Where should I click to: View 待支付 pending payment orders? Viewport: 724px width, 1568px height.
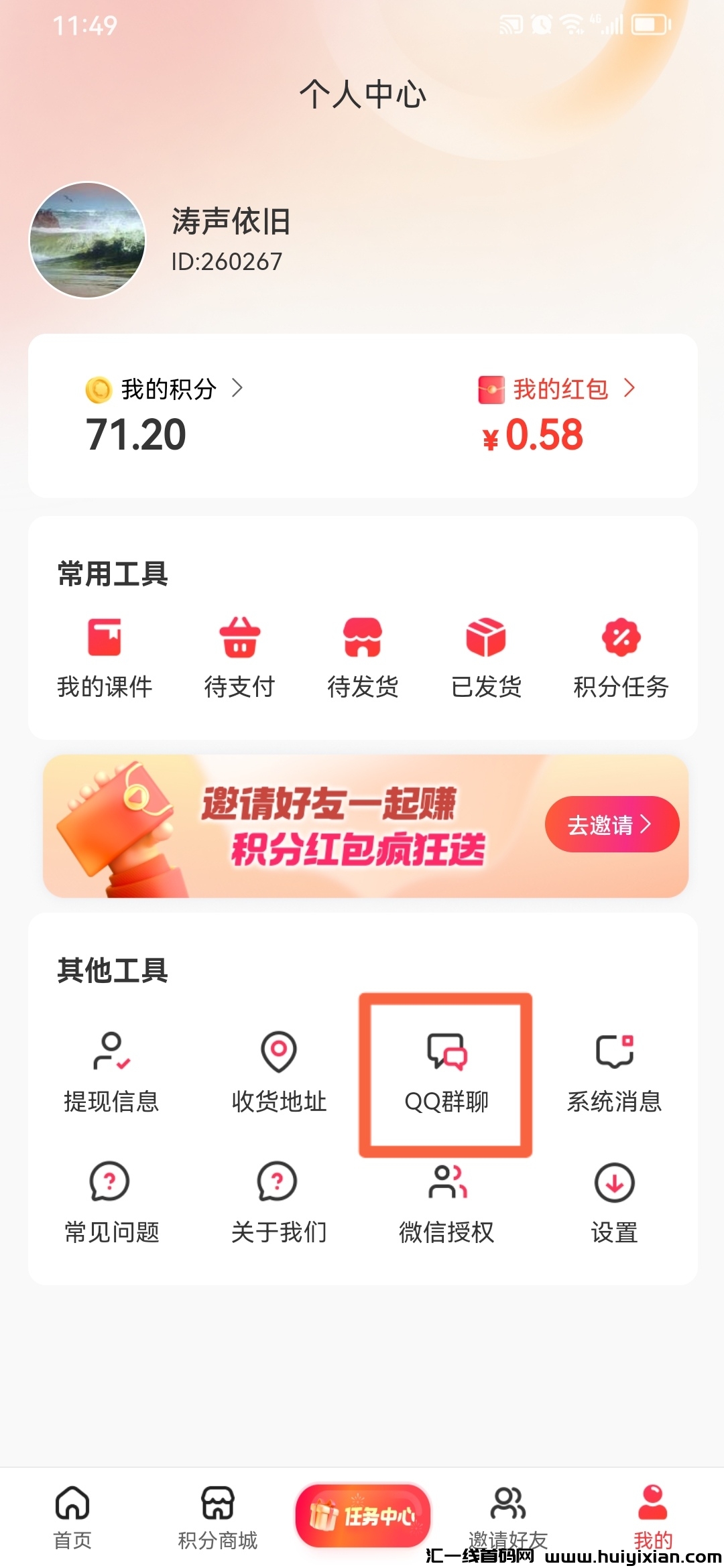point(239,657)
